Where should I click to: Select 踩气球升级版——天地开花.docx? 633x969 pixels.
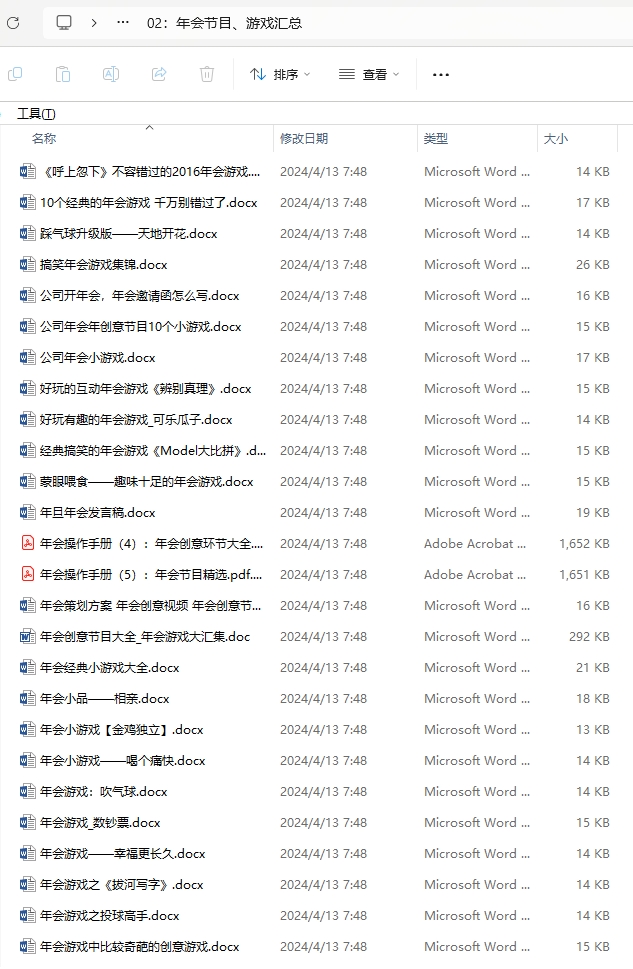click(128, 234)
